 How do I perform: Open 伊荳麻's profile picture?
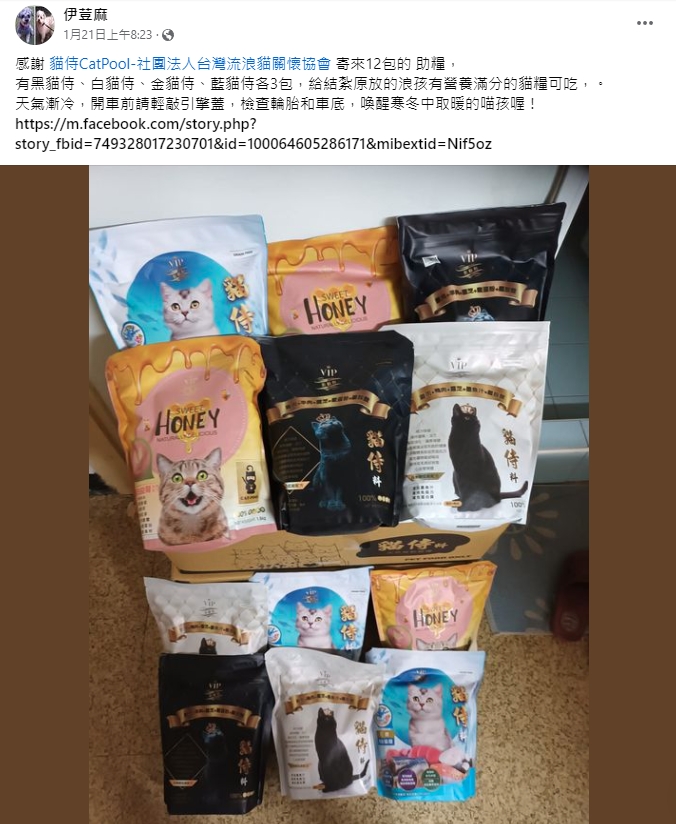tap(34, 24)
